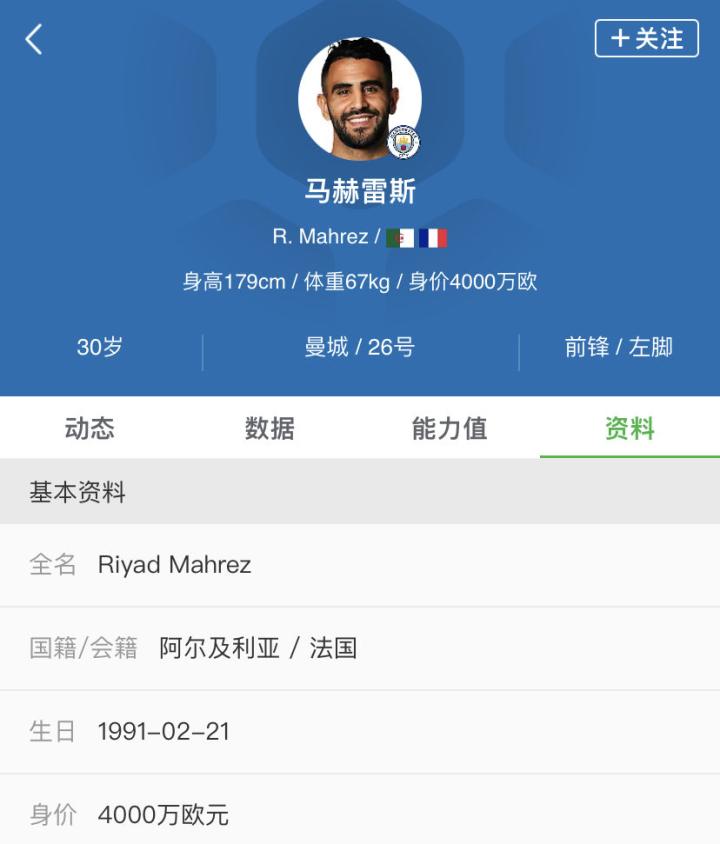Select the 资料 tab

click(630, 429)
